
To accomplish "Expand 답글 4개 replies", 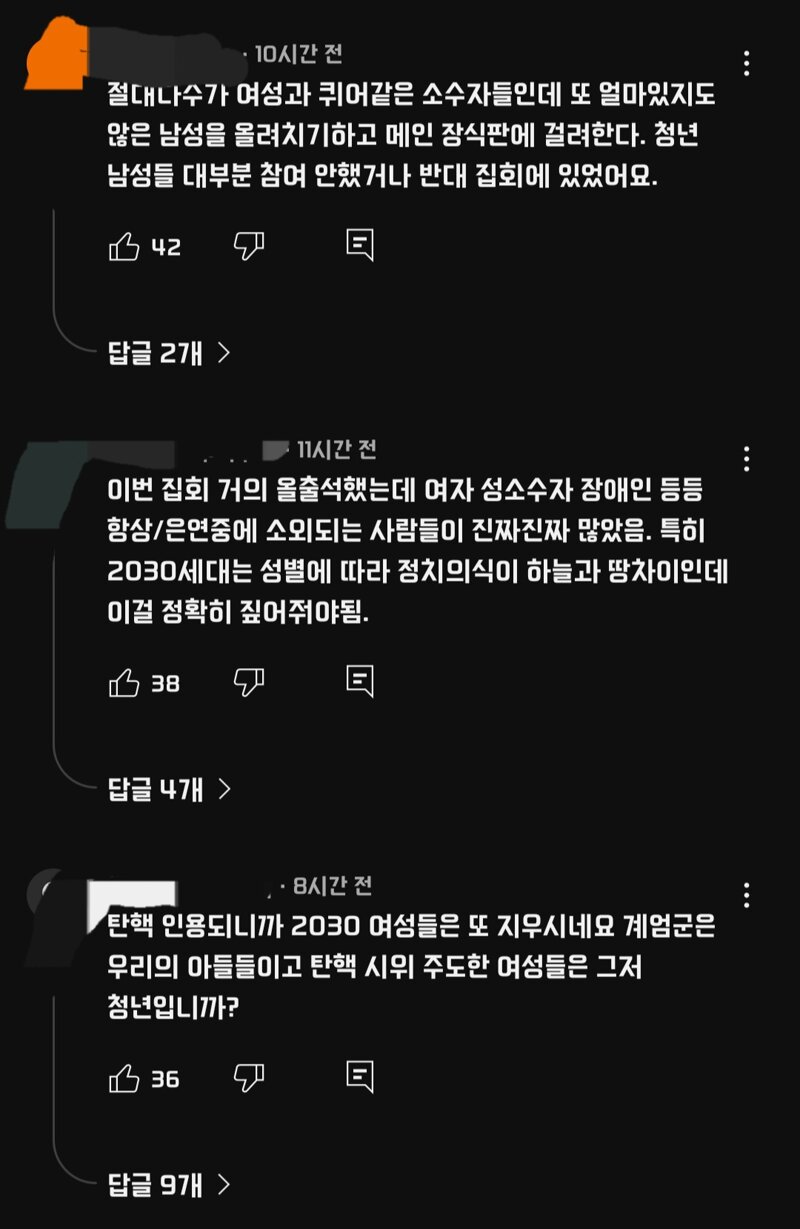I will 169,789.
